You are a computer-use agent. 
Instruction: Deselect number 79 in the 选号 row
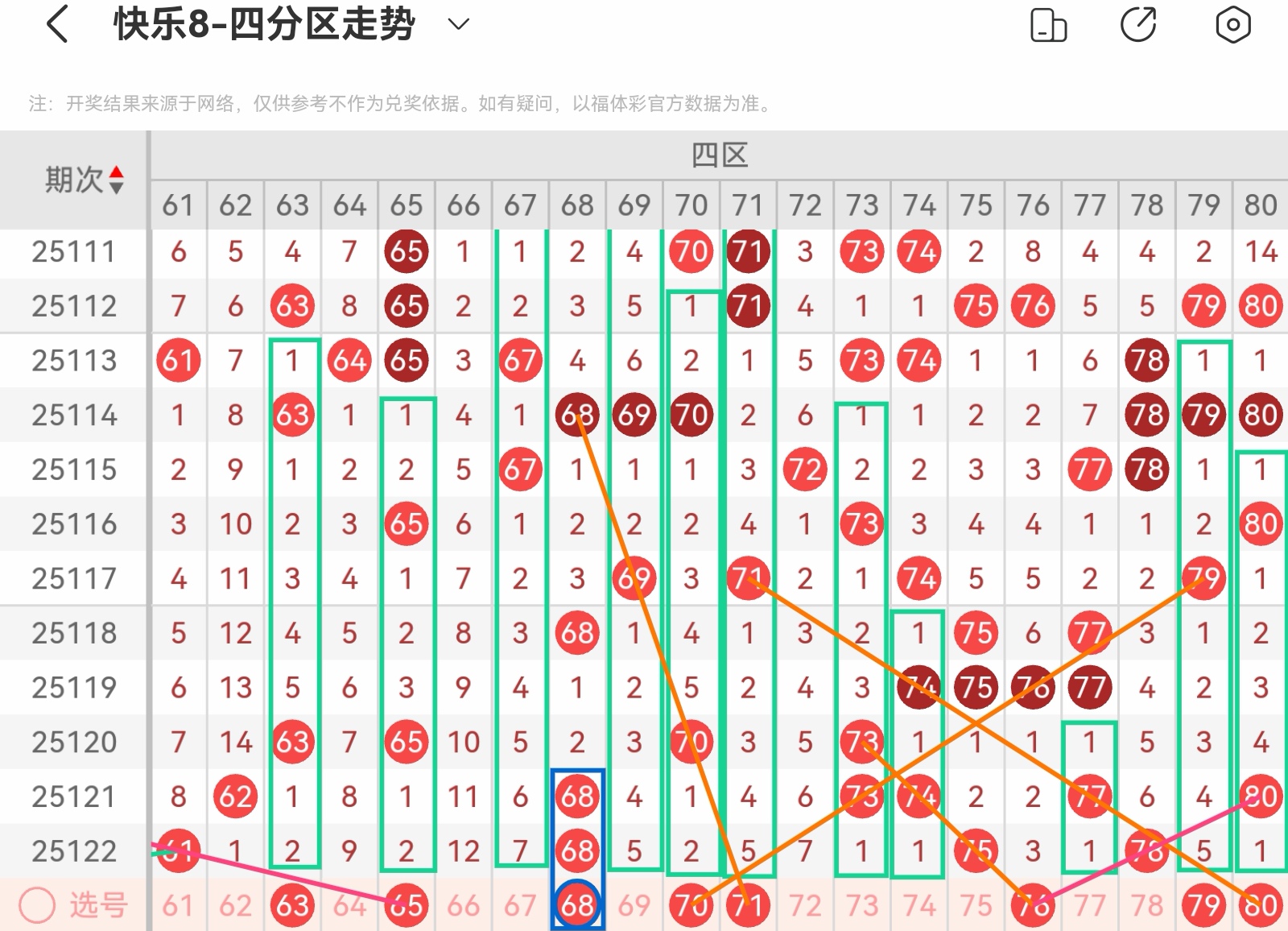tap(1203, 905)
